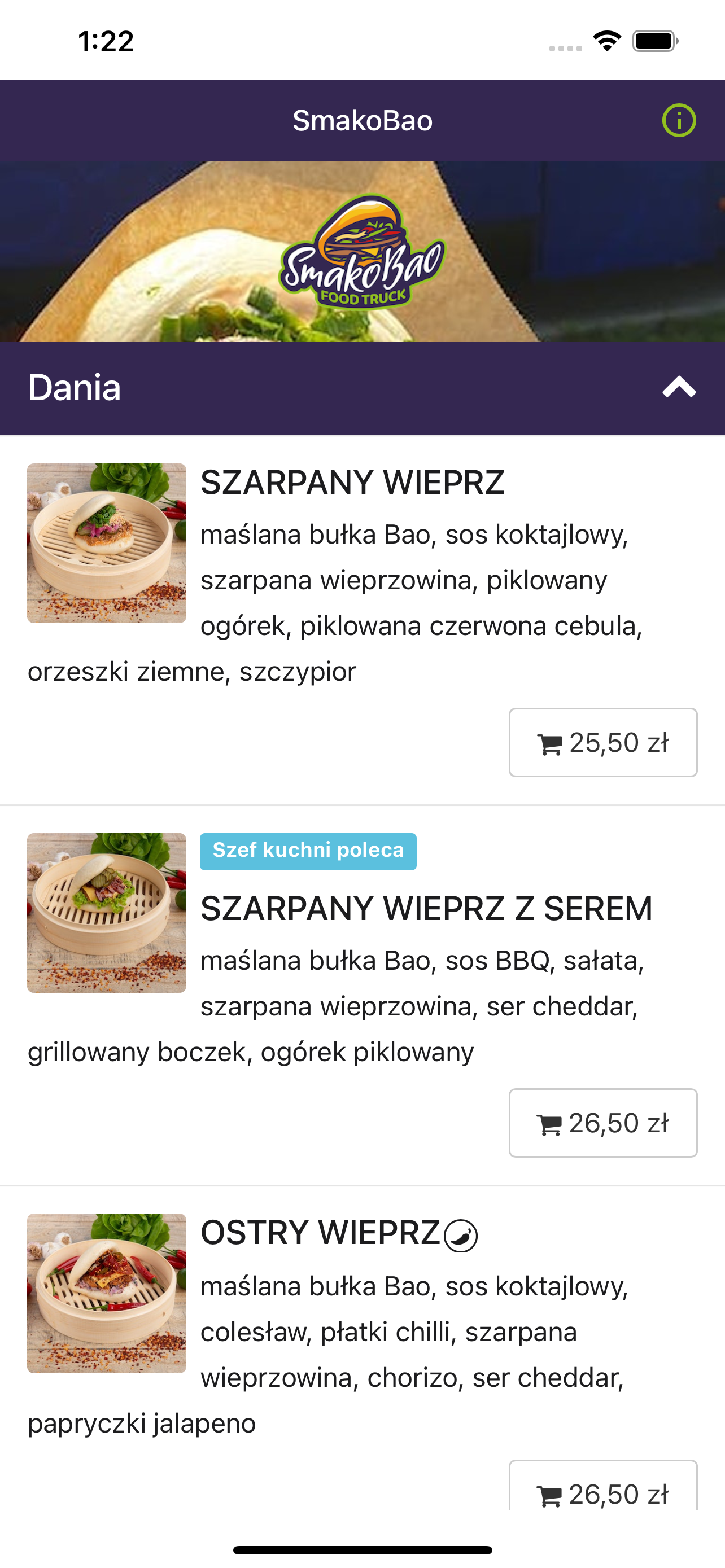Tap the home indicator at screen bottom

362,1549
